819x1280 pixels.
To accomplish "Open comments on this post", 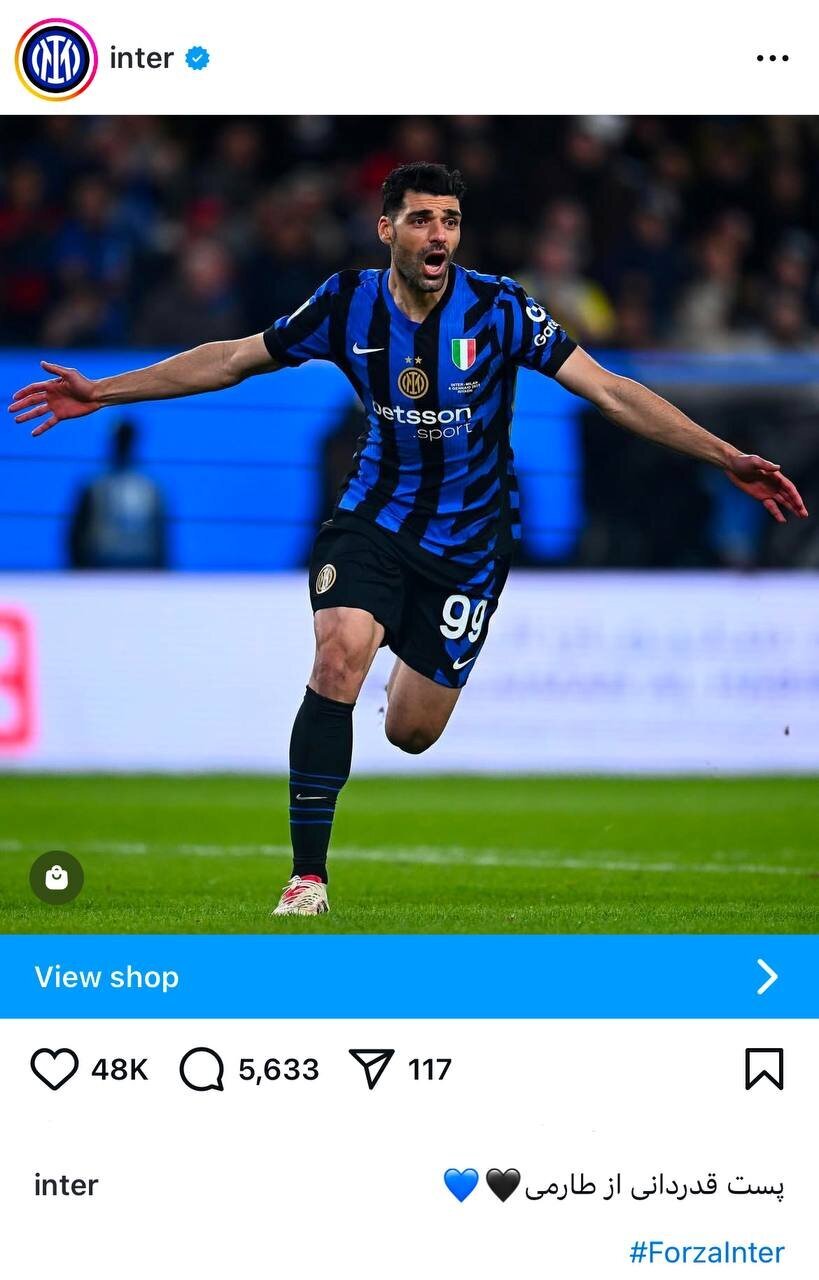I will 201,1069.
